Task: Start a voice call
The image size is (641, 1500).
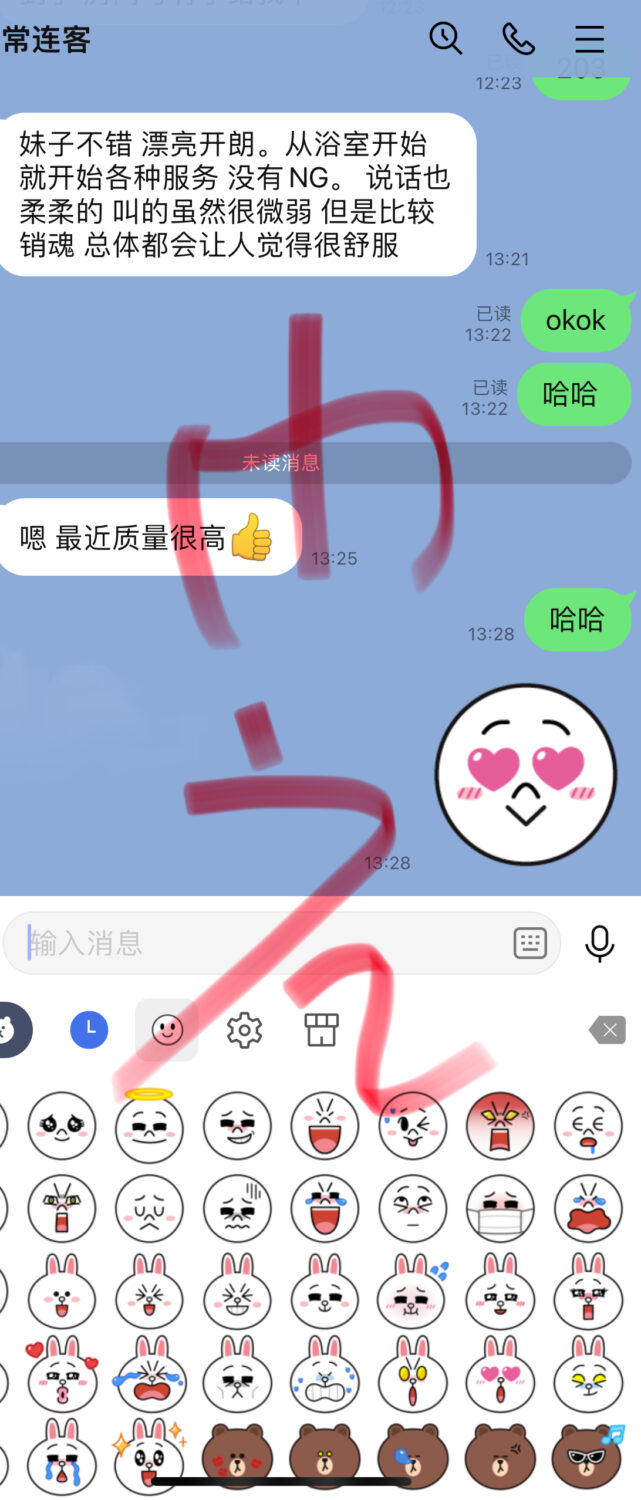Action: 517,38
